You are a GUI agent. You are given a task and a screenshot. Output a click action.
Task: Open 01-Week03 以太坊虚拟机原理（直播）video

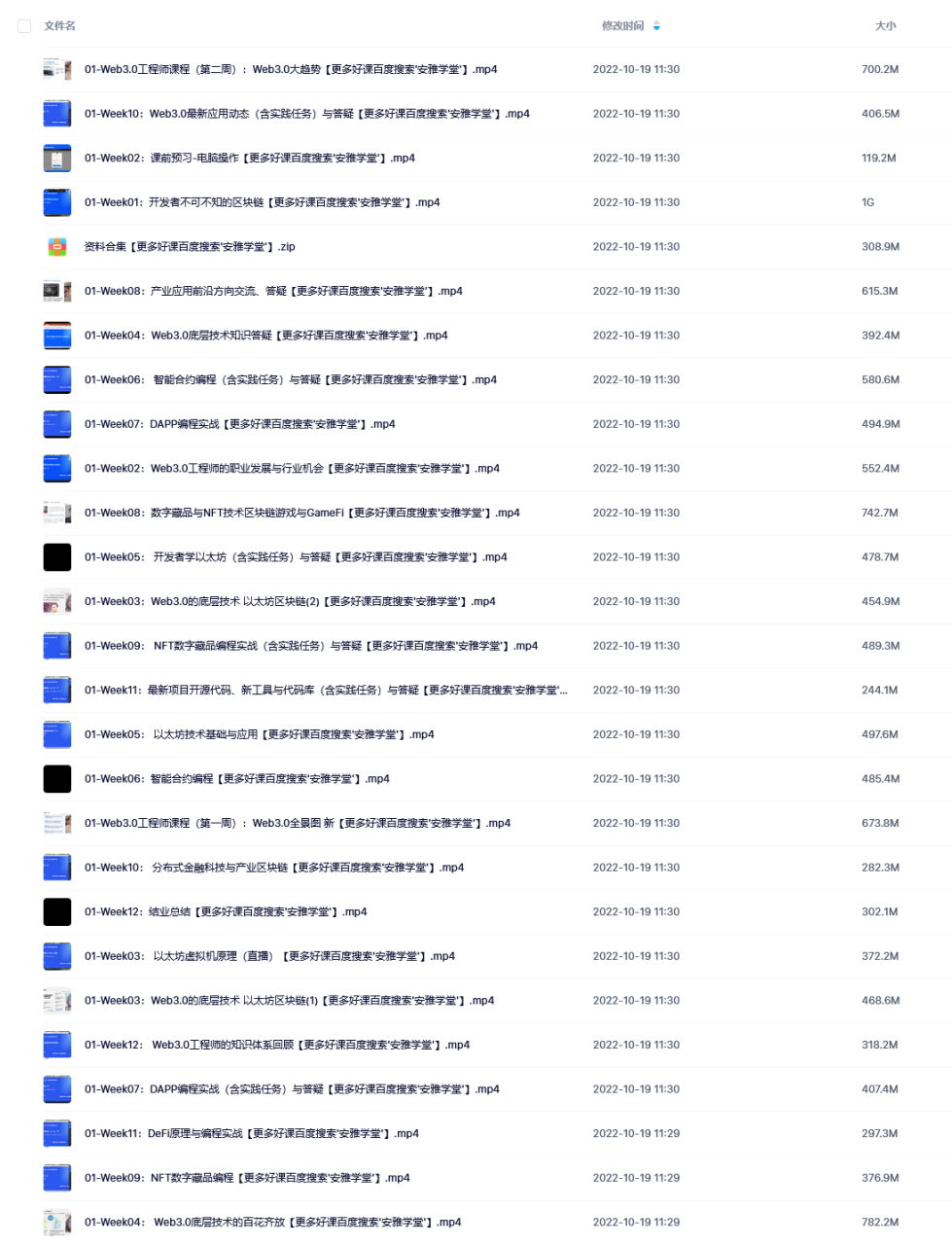[269, 956]
